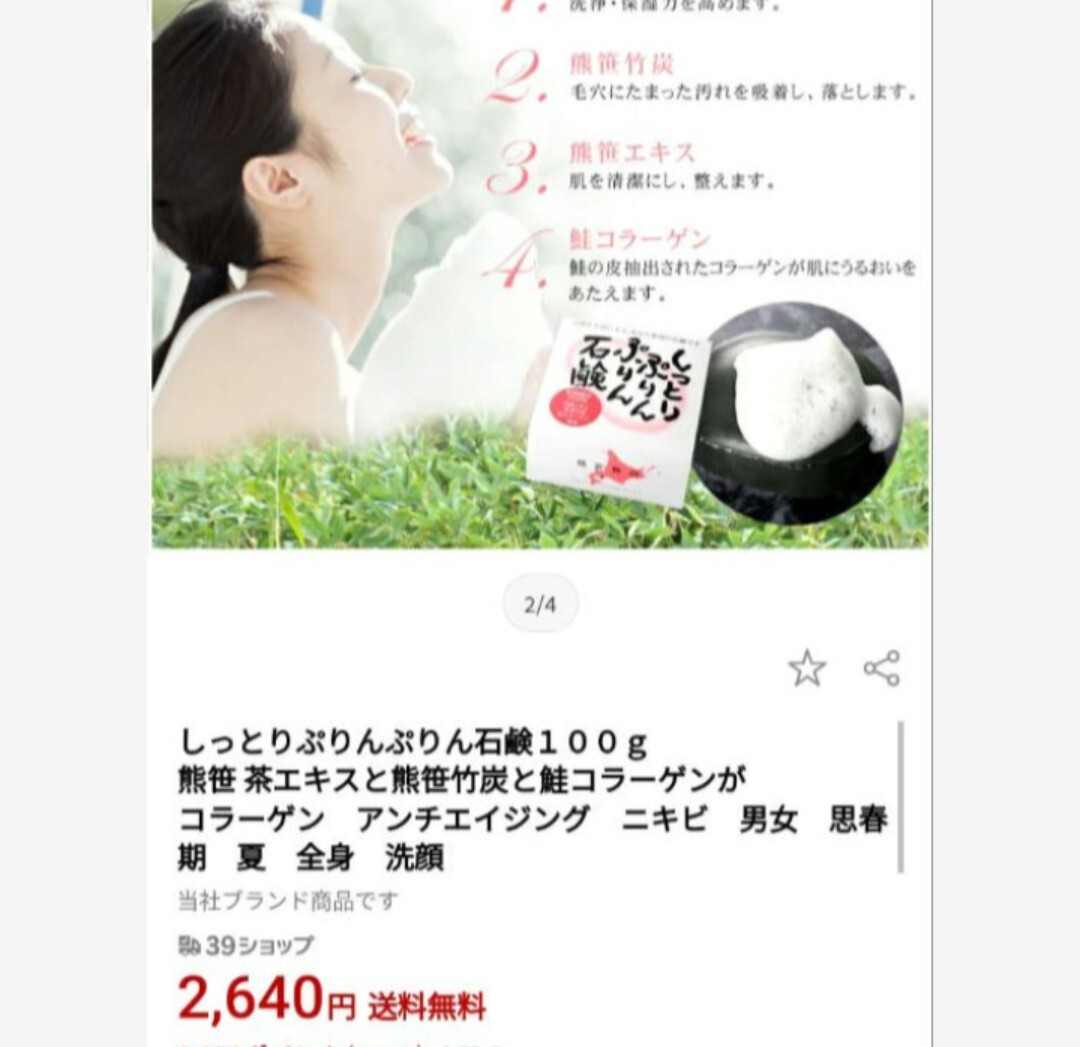Open the product image full view
The height and width of the screenshot is (1047, 1080).
click(x=540, y=275)
